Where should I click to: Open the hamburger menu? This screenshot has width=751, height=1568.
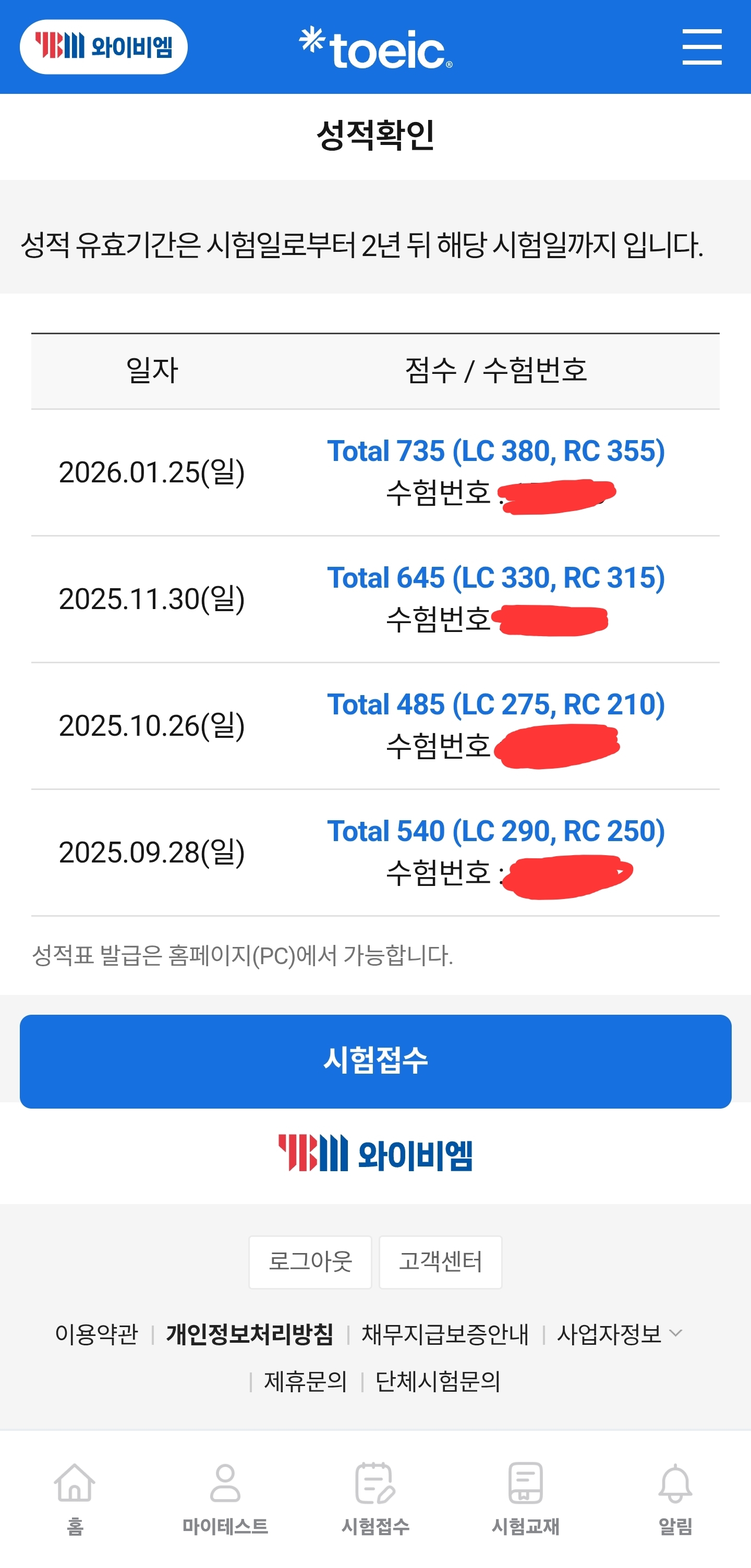pyautogui.click(x=701, y=47)
